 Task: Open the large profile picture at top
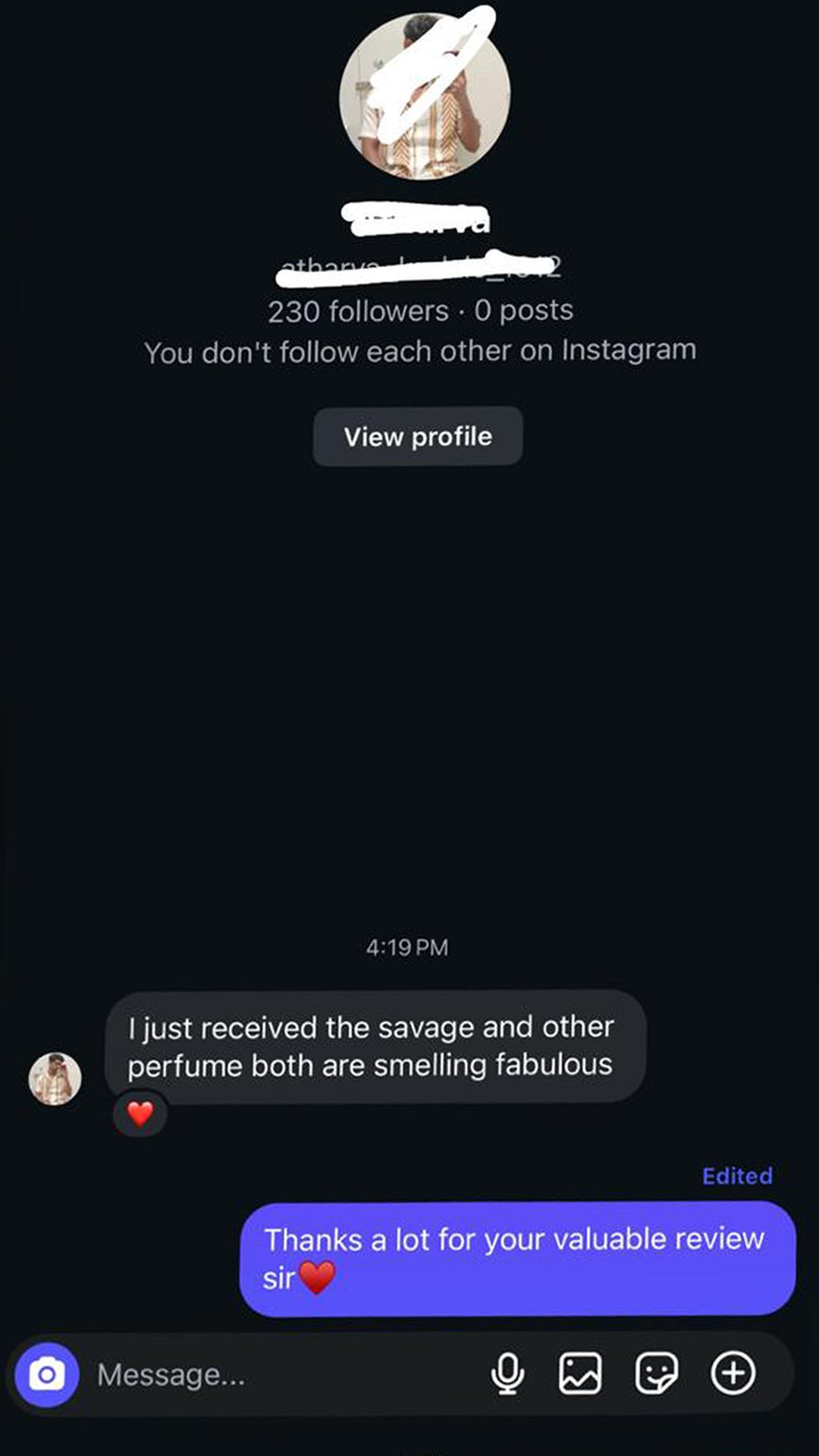coord(425,96)
